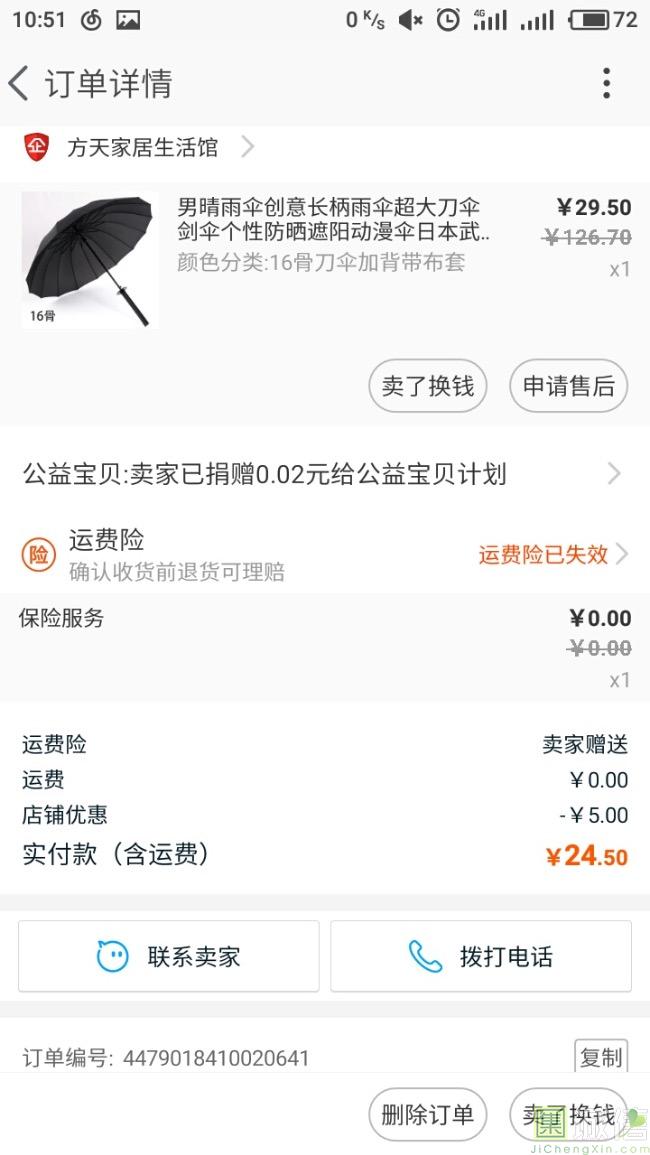
Task: View 运费险已失效 insurance details
Action: (x=552, y=554)
